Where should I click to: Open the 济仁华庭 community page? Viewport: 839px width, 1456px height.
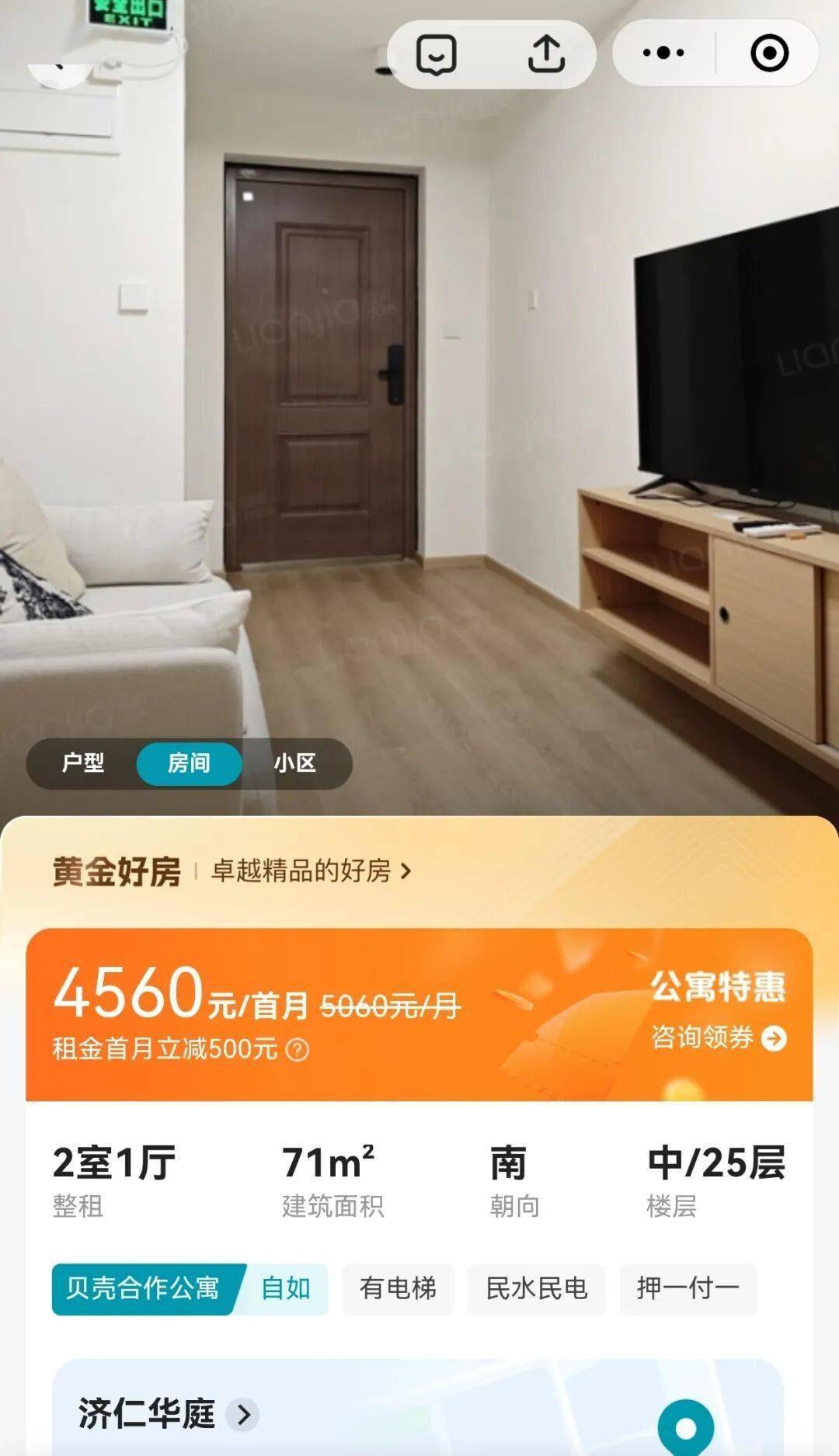(167, 1414)
